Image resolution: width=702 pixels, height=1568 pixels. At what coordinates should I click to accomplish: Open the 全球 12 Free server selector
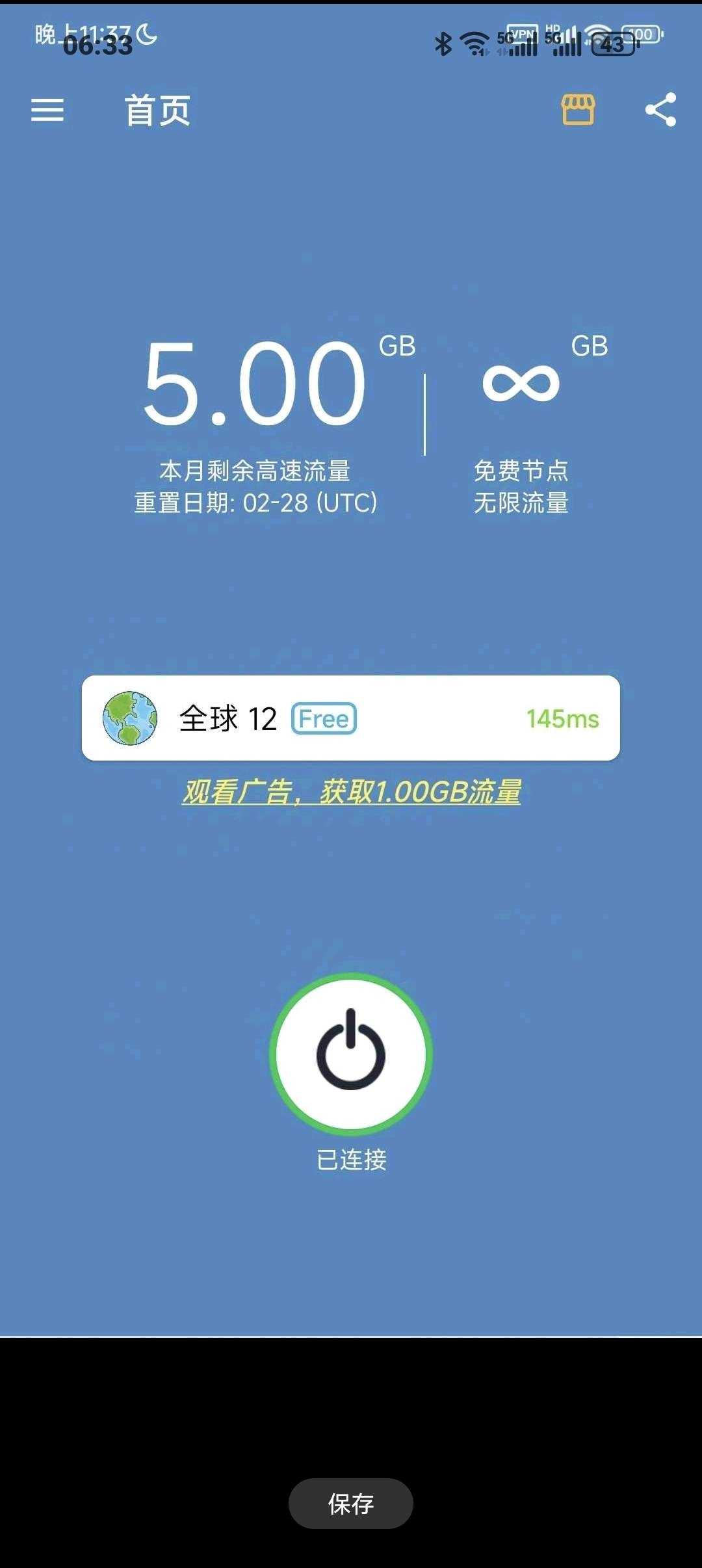351,718
